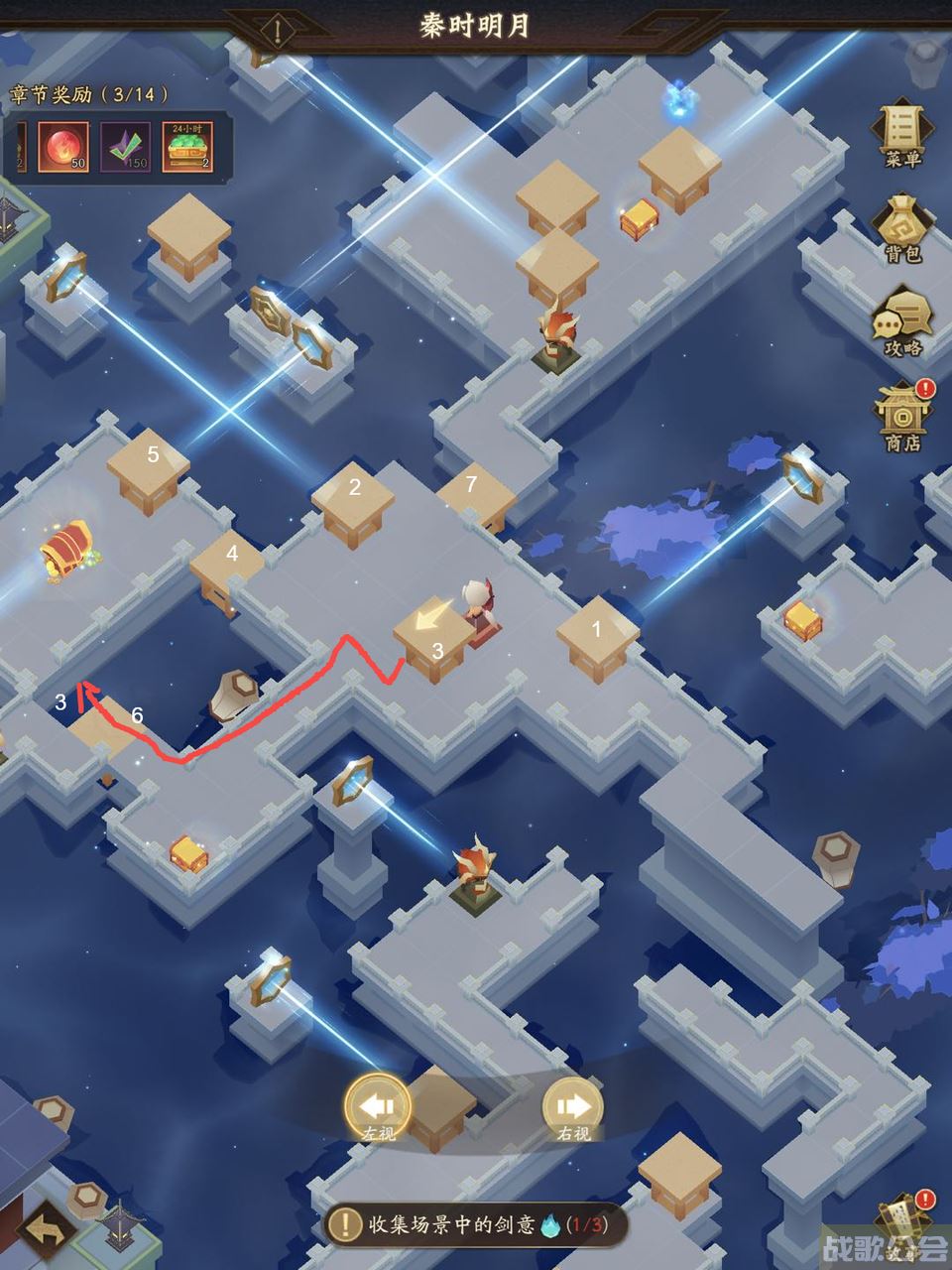The height and width of the screenshot is (1270, 952).
Task: Open the 攻略 strategy guide
Action: (x=902, y=322)
